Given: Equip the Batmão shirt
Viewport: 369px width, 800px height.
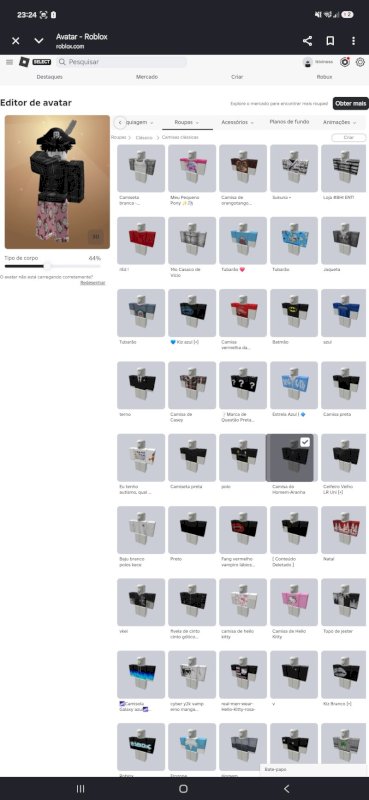Looking at the screenshot, I should click(294, 313).
